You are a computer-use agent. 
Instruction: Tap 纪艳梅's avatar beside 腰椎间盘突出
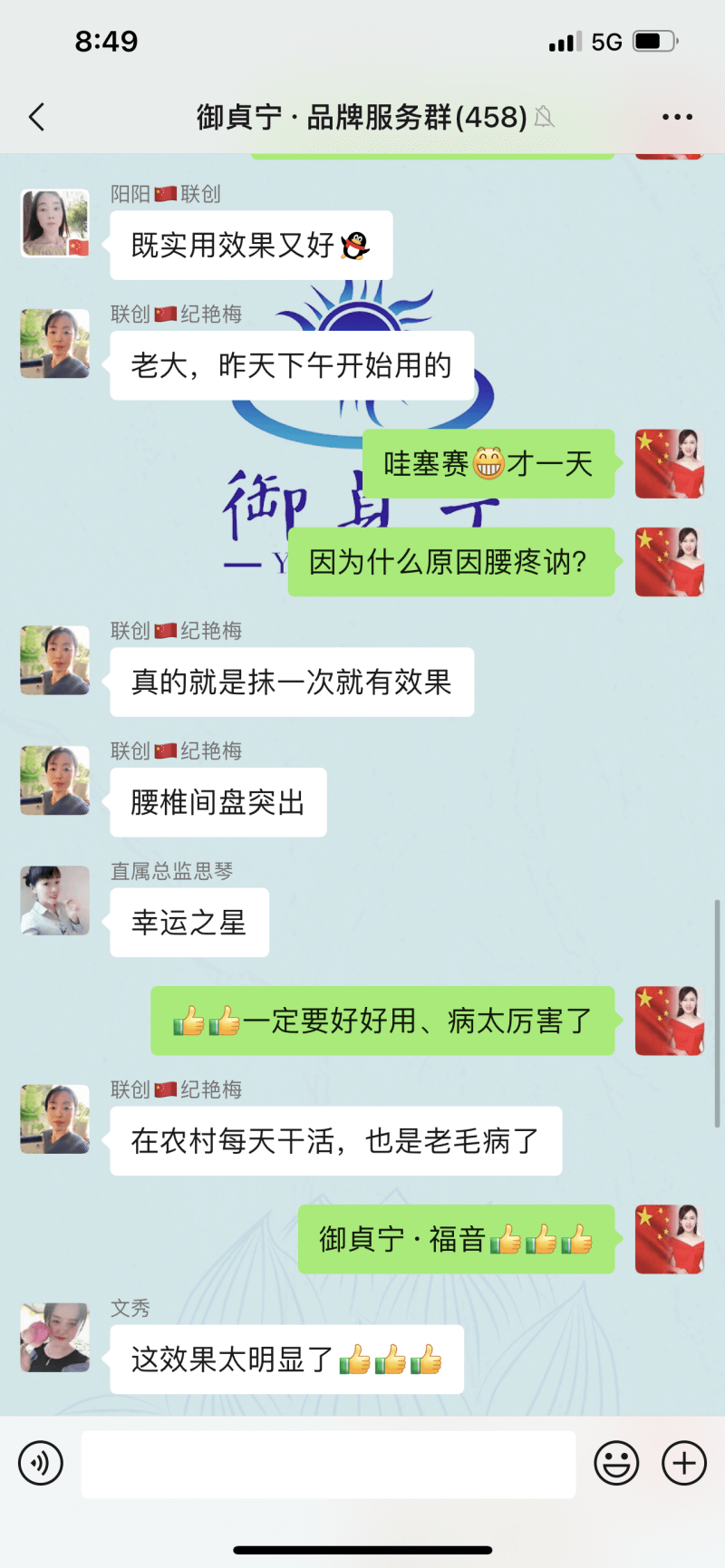[55, 780]
